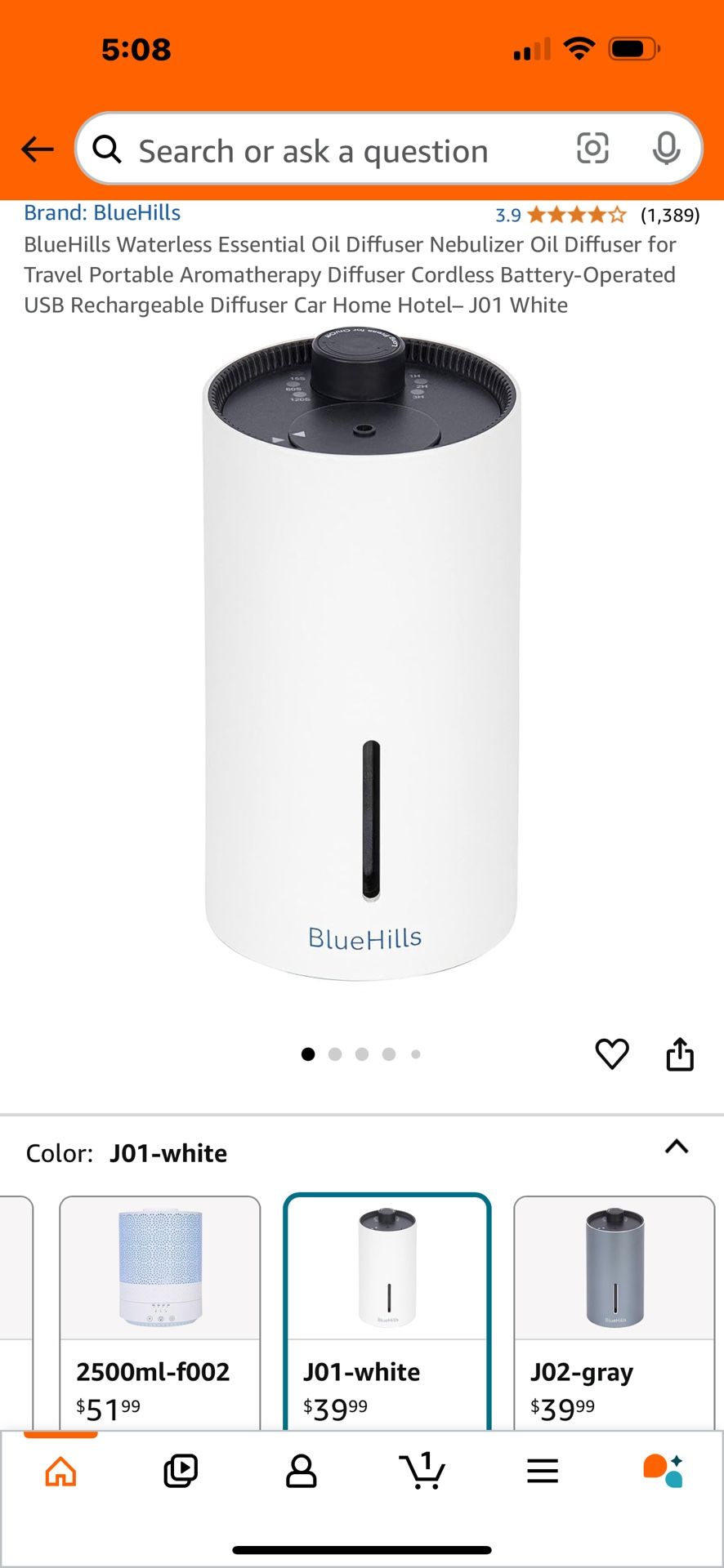Image resolution: width=724 pixels, height=1568 pixels.
Task: Share the product using the share icon
Action: 680,1054
